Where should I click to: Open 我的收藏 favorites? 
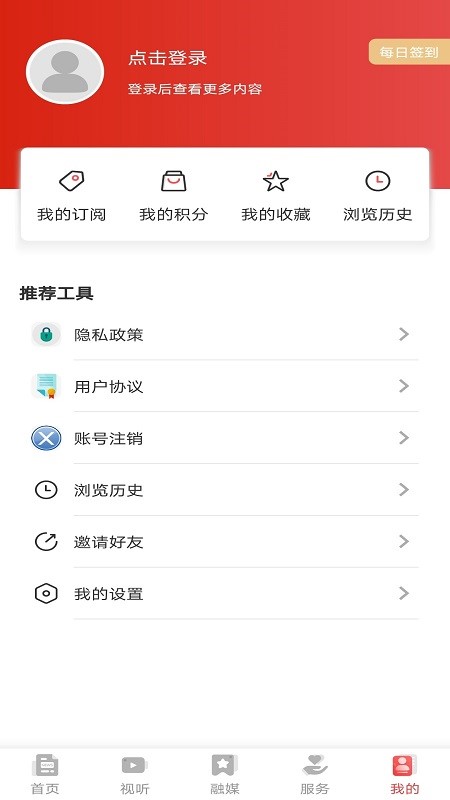[276, 196]
